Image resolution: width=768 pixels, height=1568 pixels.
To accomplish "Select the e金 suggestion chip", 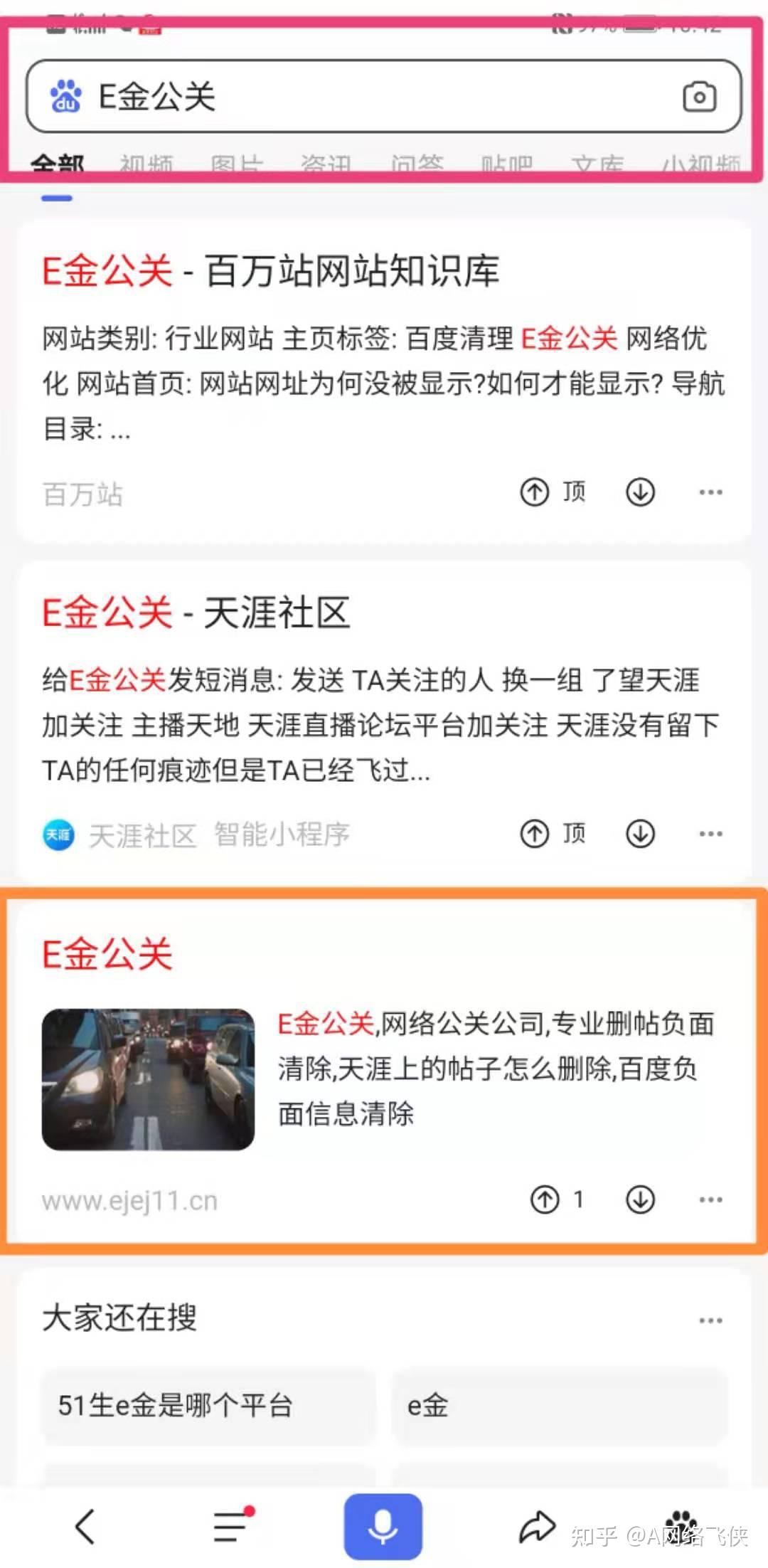I will coord(559,1406).
